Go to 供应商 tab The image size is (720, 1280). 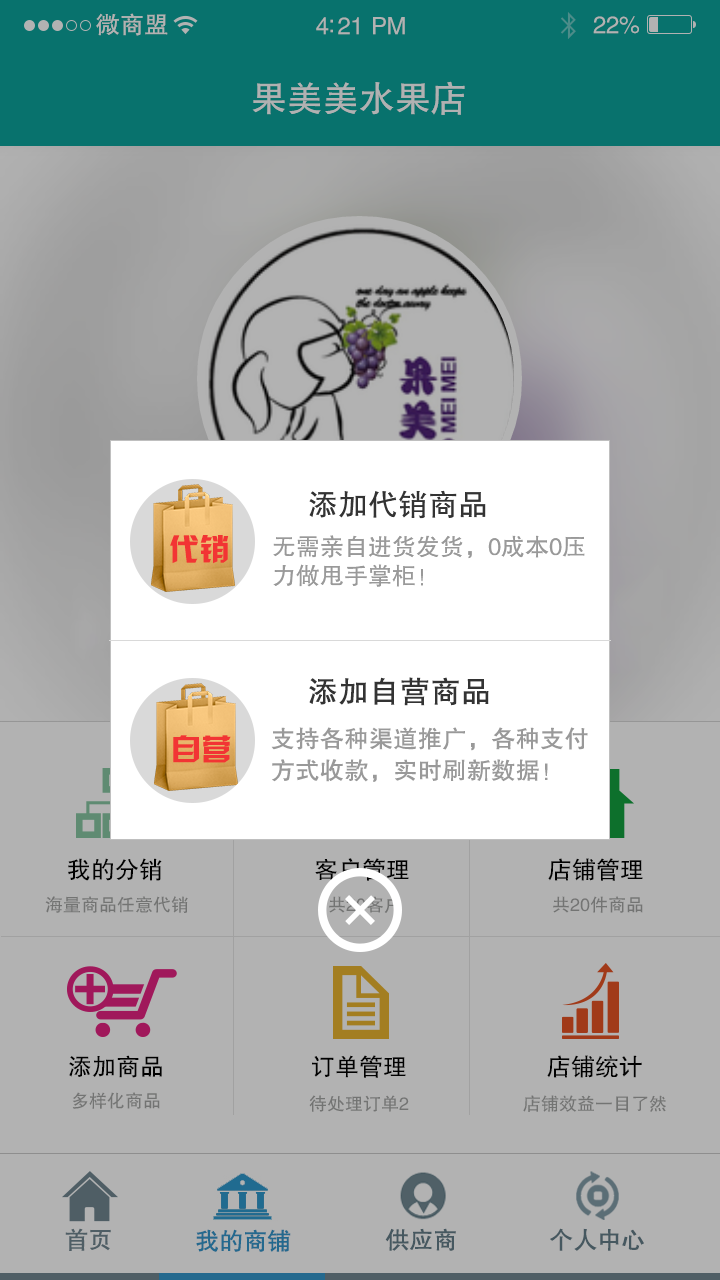[421, 1213]
